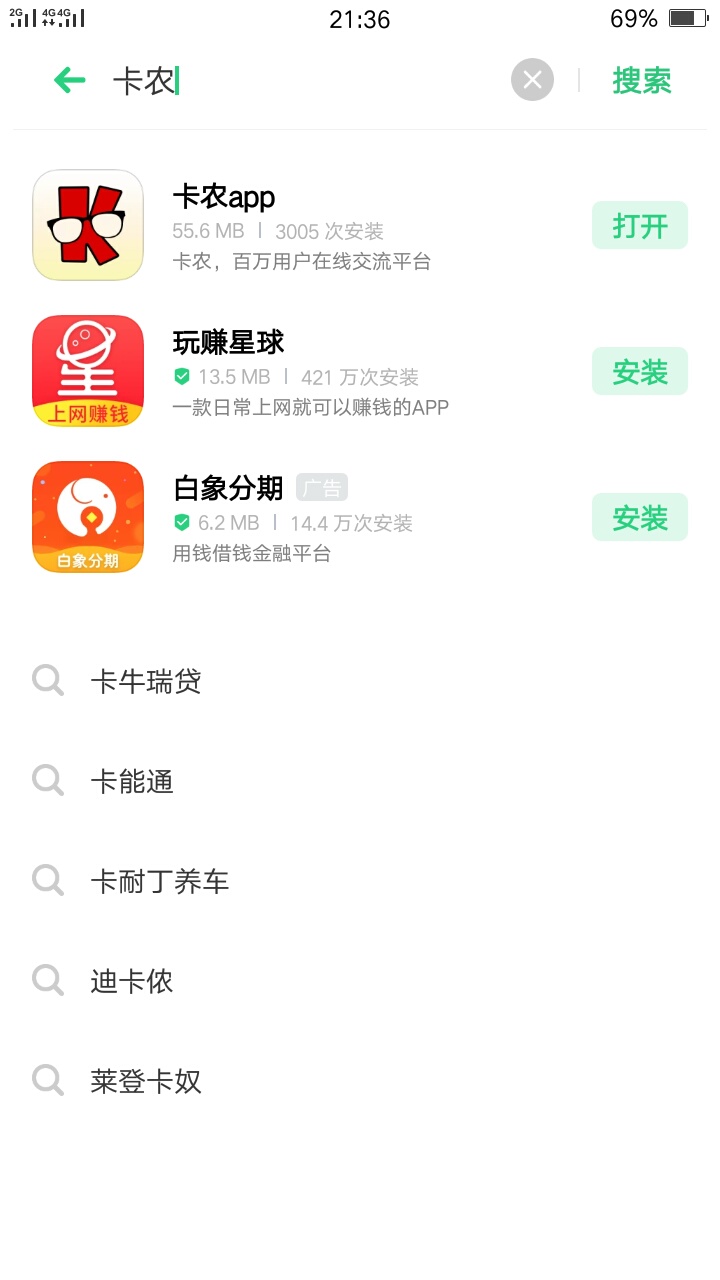This screenshot has height=1280, width=720.
Task: Install 白象分期
Action: click(x=640, y=517)
